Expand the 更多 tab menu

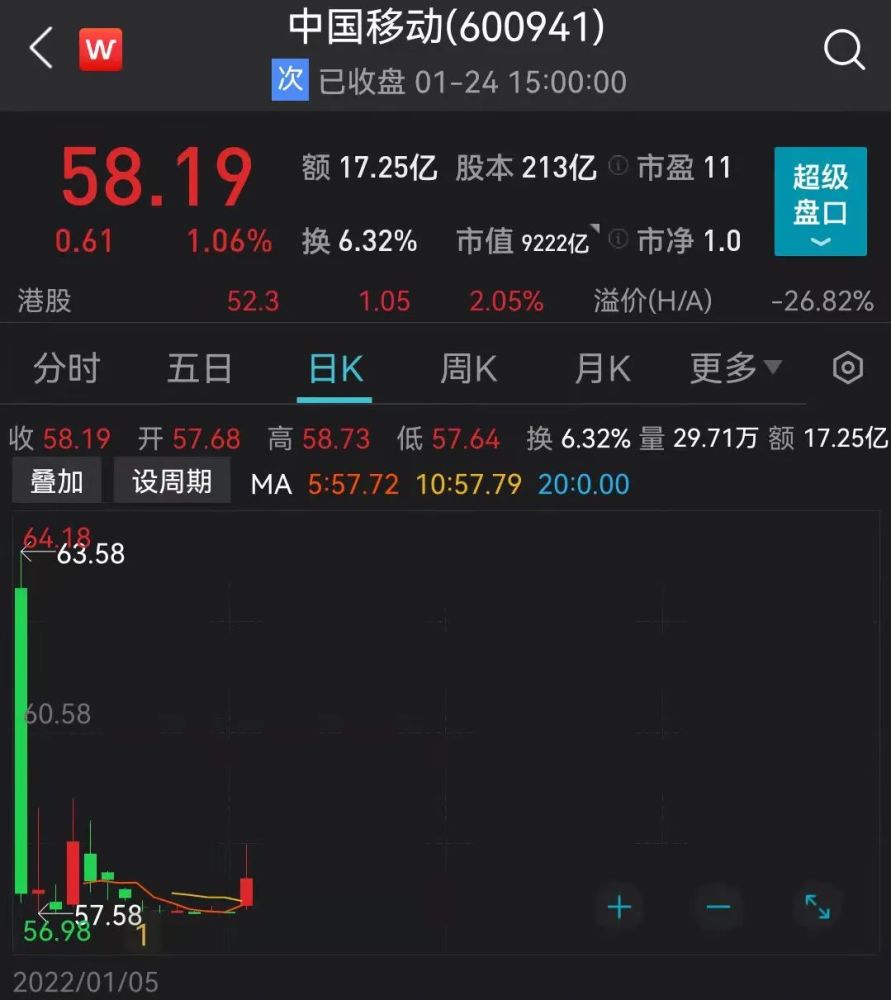[734, 368]
